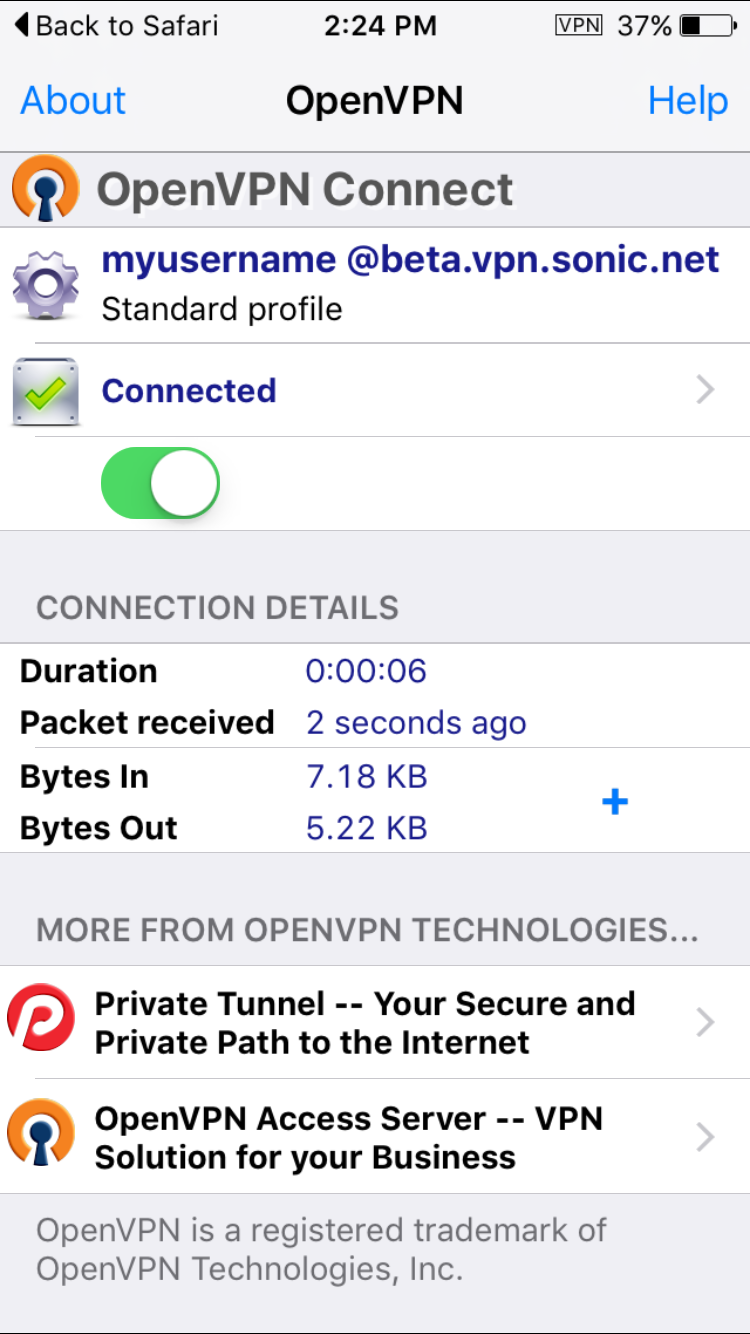
Task: Open the Connected status details
Action: tap(375, 390)
